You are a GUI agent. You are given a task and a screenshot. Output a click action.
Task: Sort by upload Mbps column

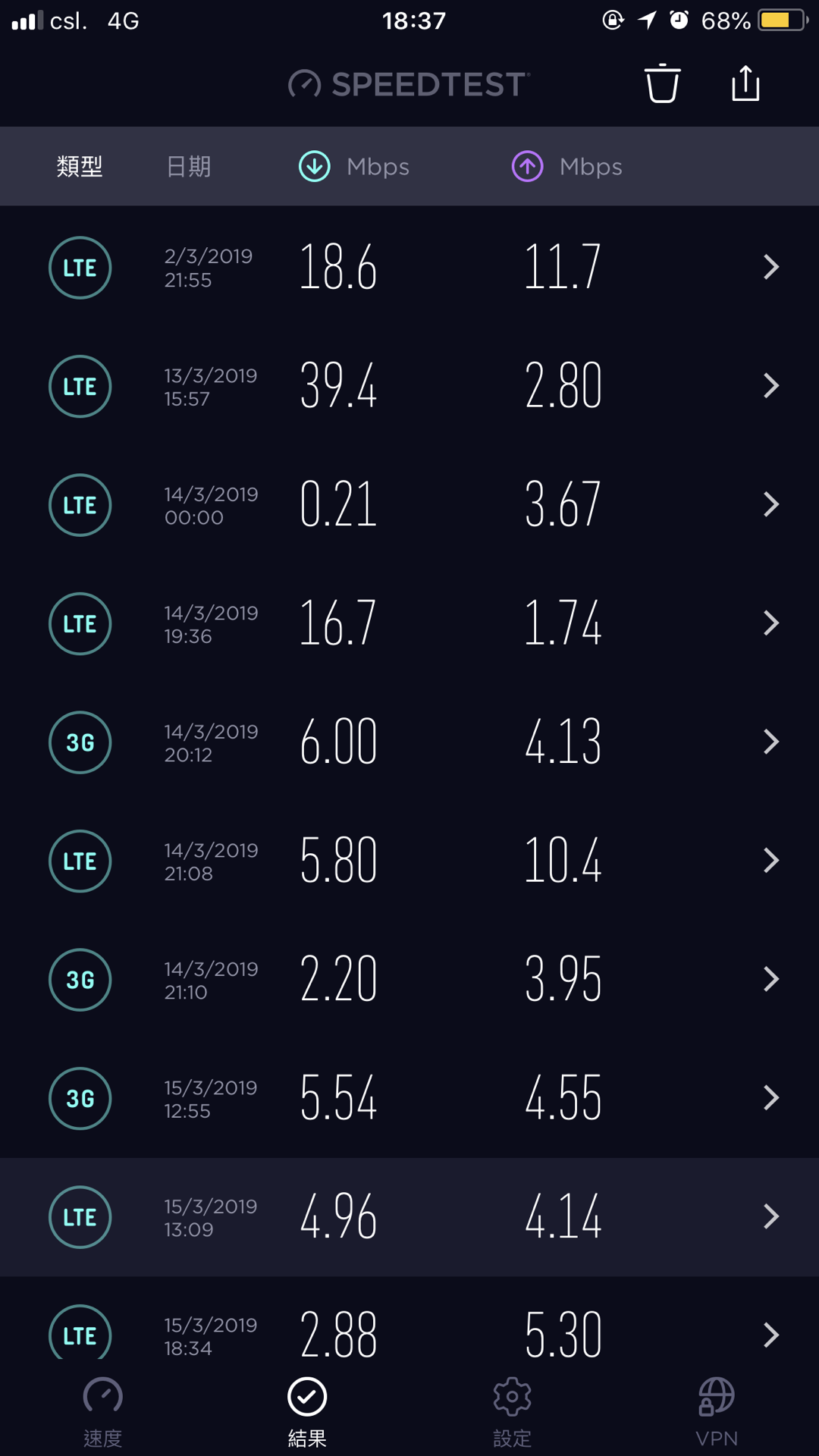pos(567,166)
